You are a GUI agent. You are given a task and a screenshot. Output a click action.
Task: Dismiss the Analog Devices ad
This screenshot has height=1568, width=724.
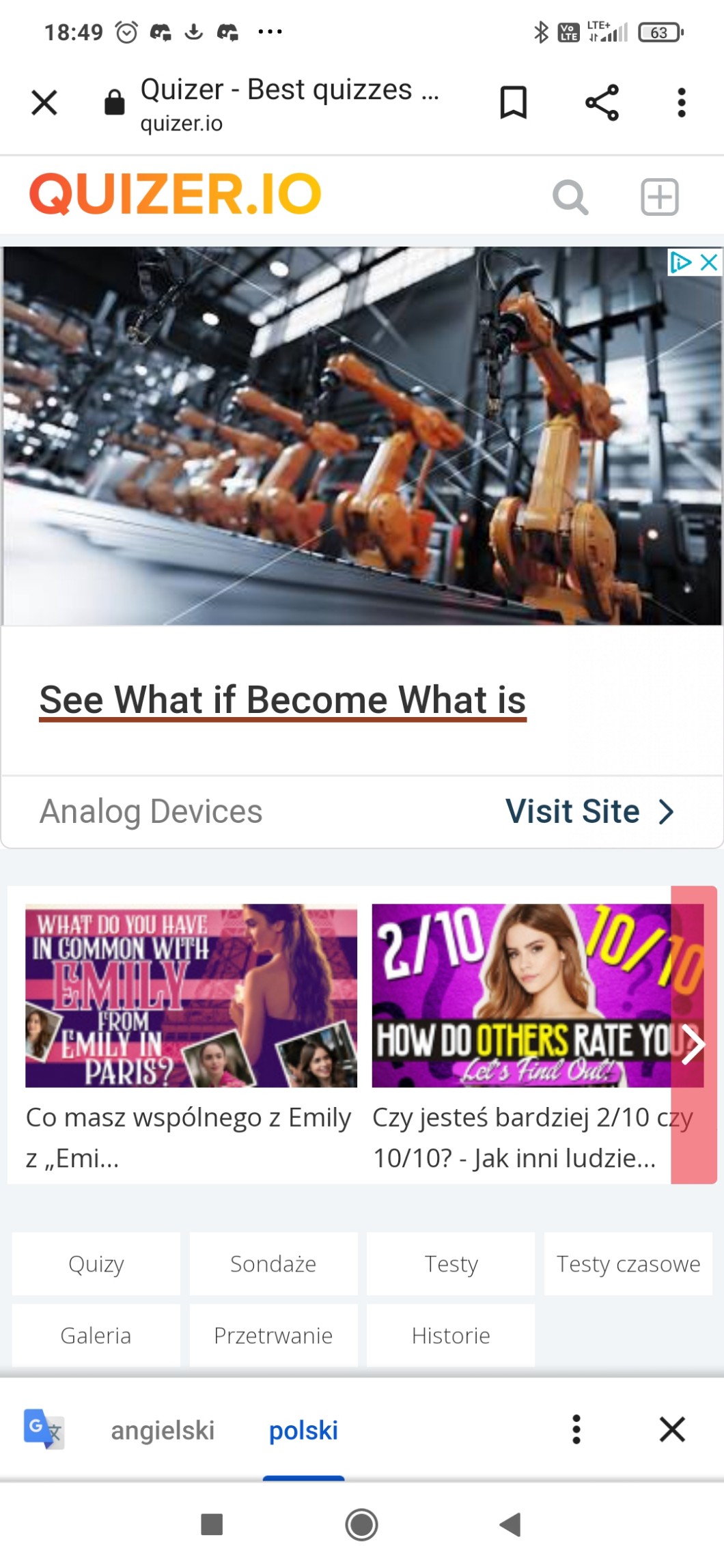(x=710, y=262)
